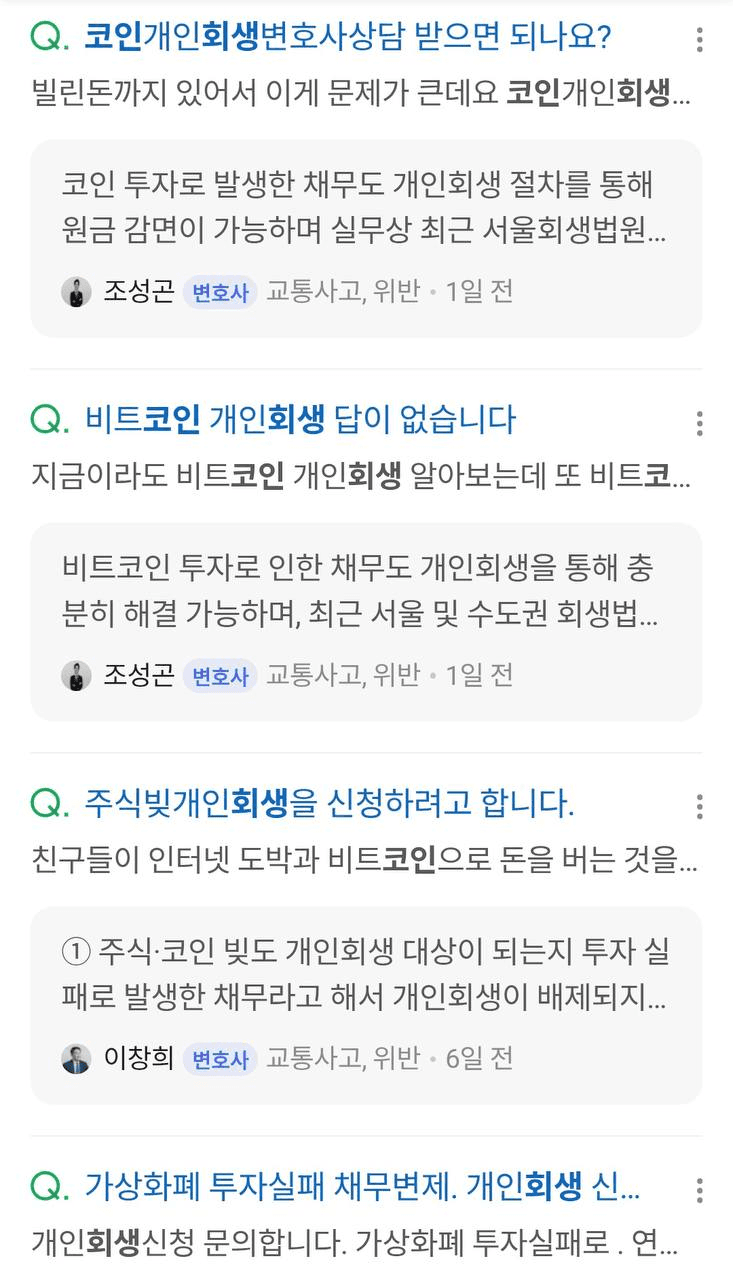Open overflow menu for 가상화폐 투자실패 question
The width and height of the screenshot is (733, 1280).
[x=699, y=1190]
